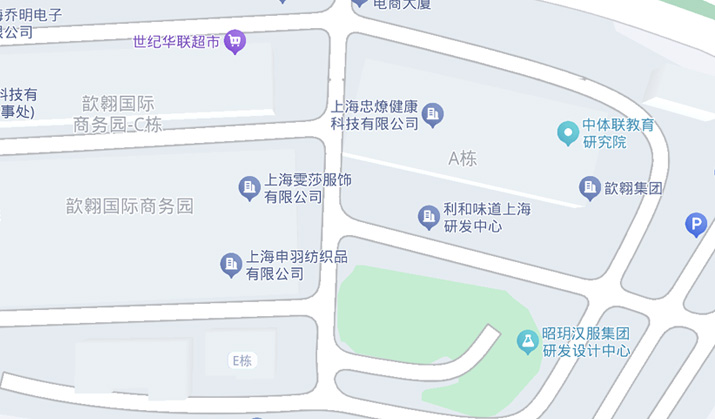This screenshot has width=715, height=419.
Task: Select the 歆翱集团 building marker
Action: point(590,187)
